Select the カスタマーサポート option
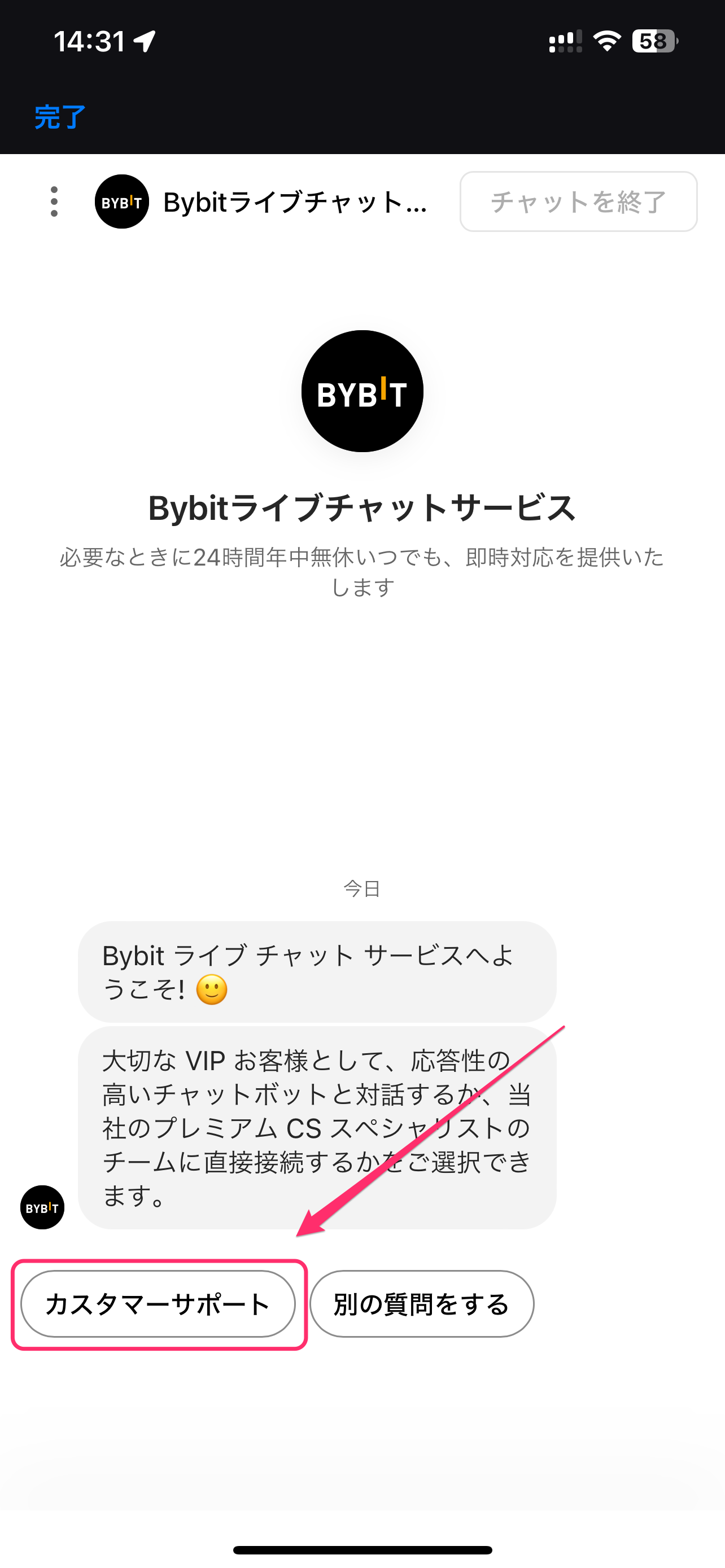Screen dimensions: 725x1568 (x=158, y=1304)
